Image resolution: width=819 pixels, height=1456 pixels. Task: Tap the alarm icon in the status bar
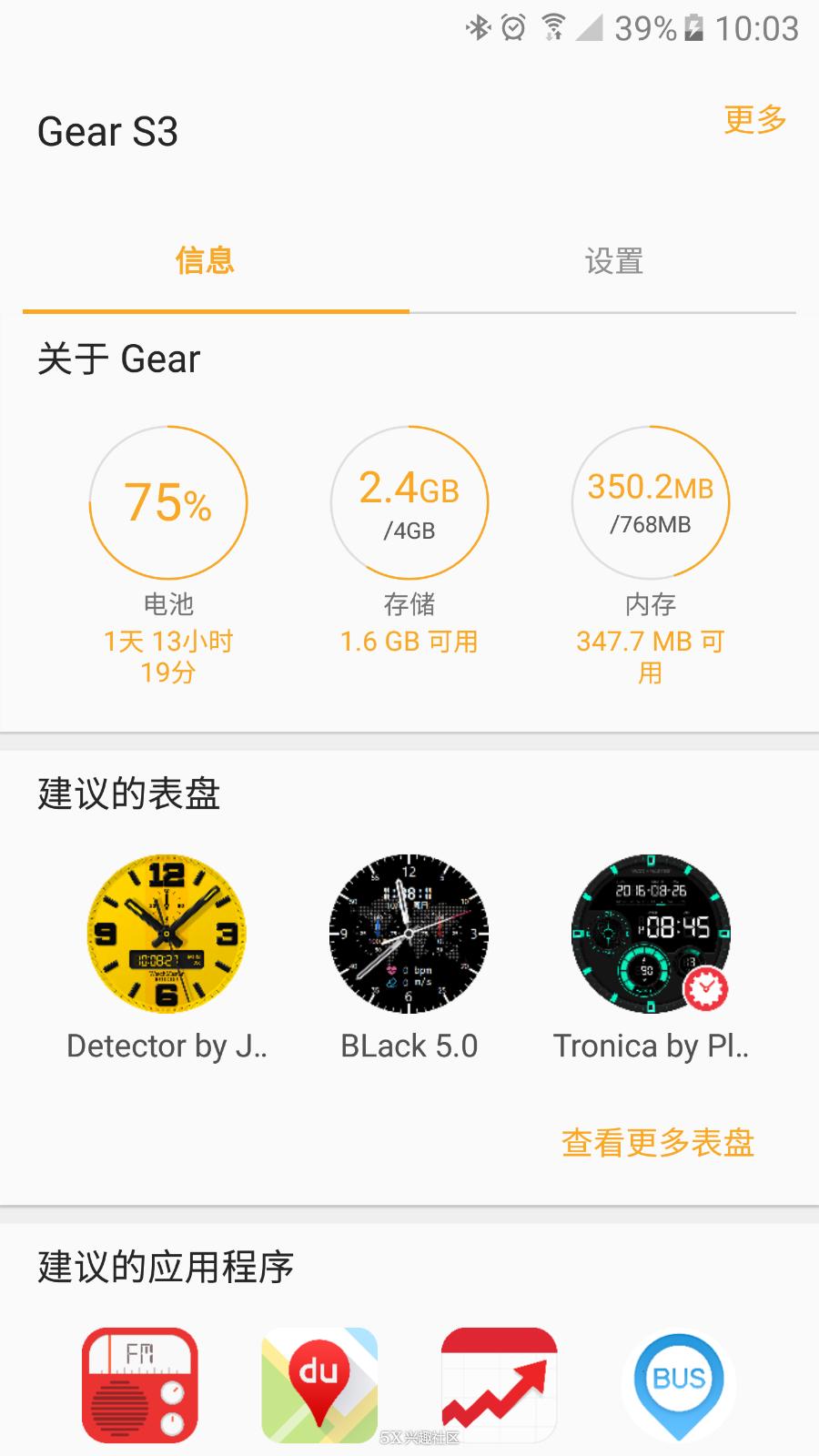pos(514,28)
